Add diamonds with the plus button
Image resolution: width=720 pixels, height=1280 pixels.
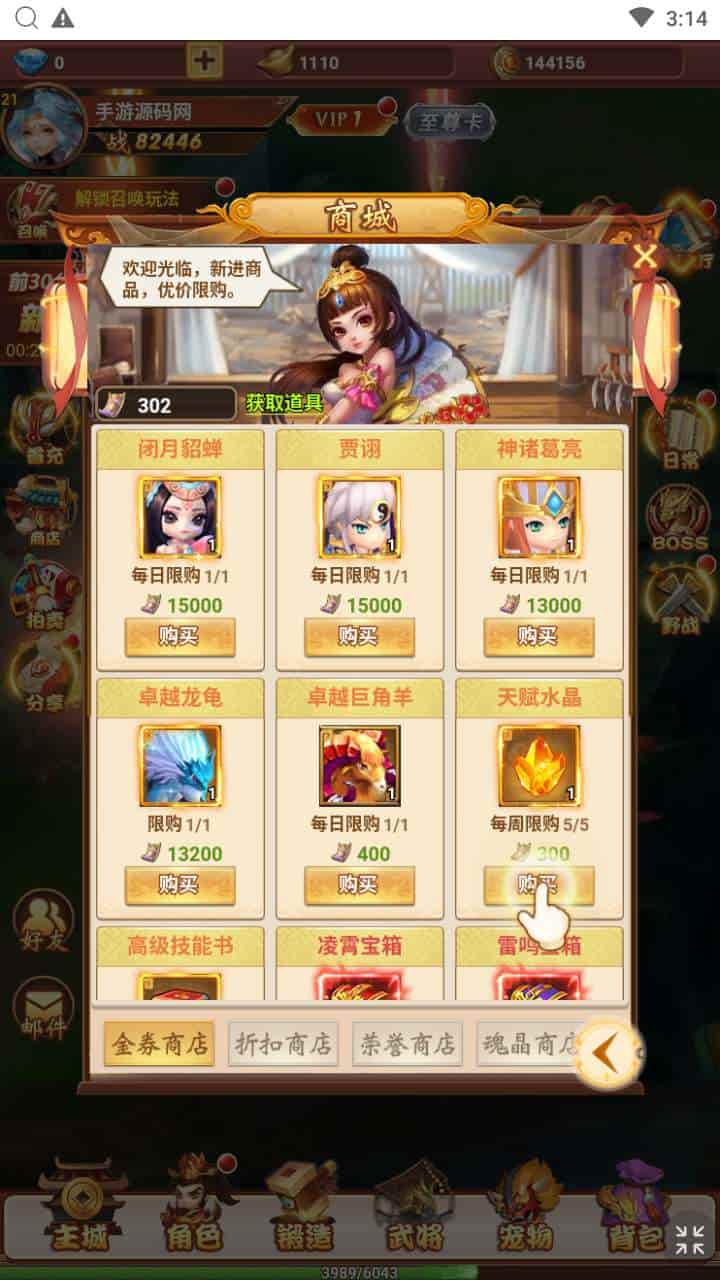pos(204,61)
